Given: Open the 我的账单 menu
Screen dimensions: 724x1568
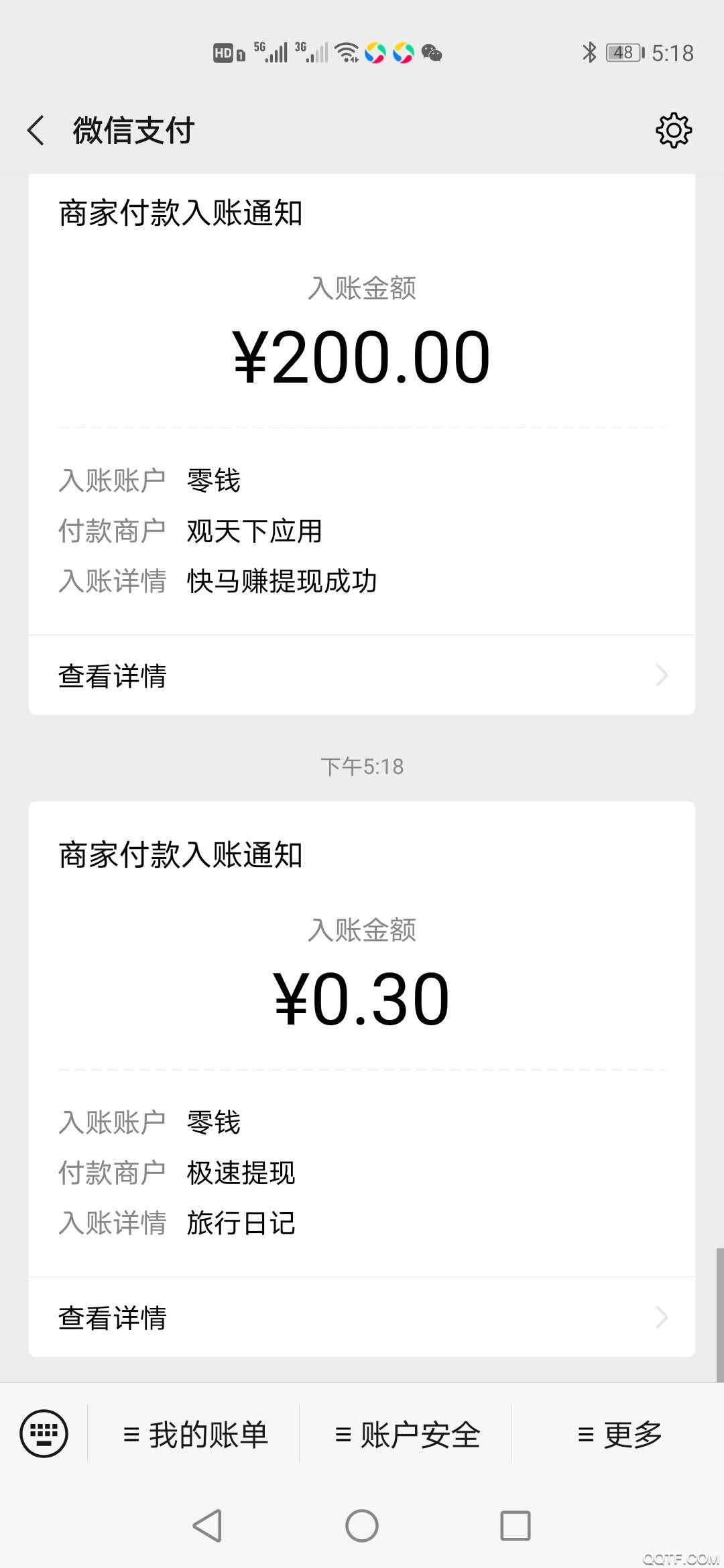Looking at the screenshot, I should click(x=195, y=1435).
